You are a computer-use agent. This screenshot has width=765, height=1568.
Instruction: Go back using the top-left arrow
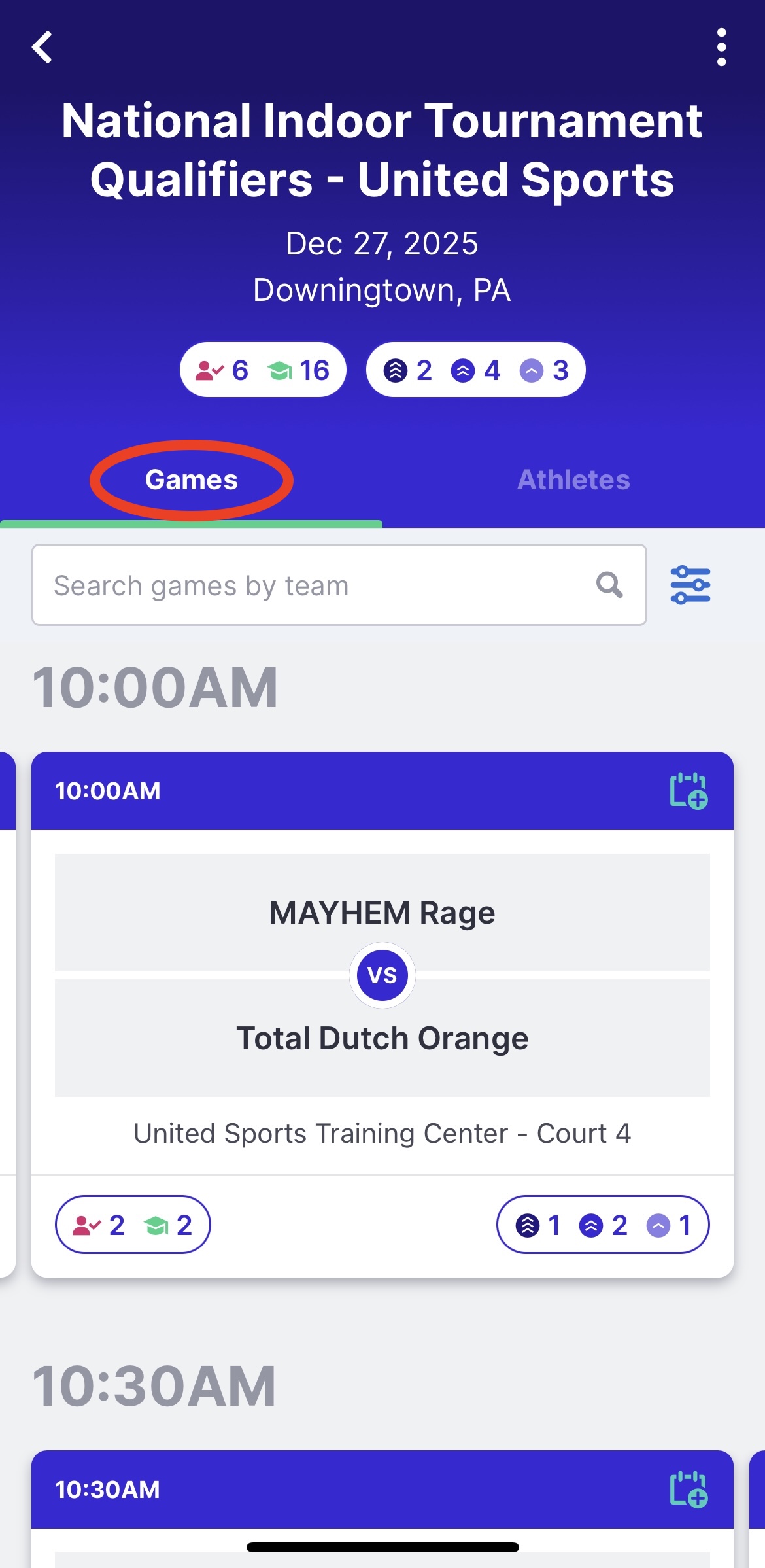click(x=42, y=48)
